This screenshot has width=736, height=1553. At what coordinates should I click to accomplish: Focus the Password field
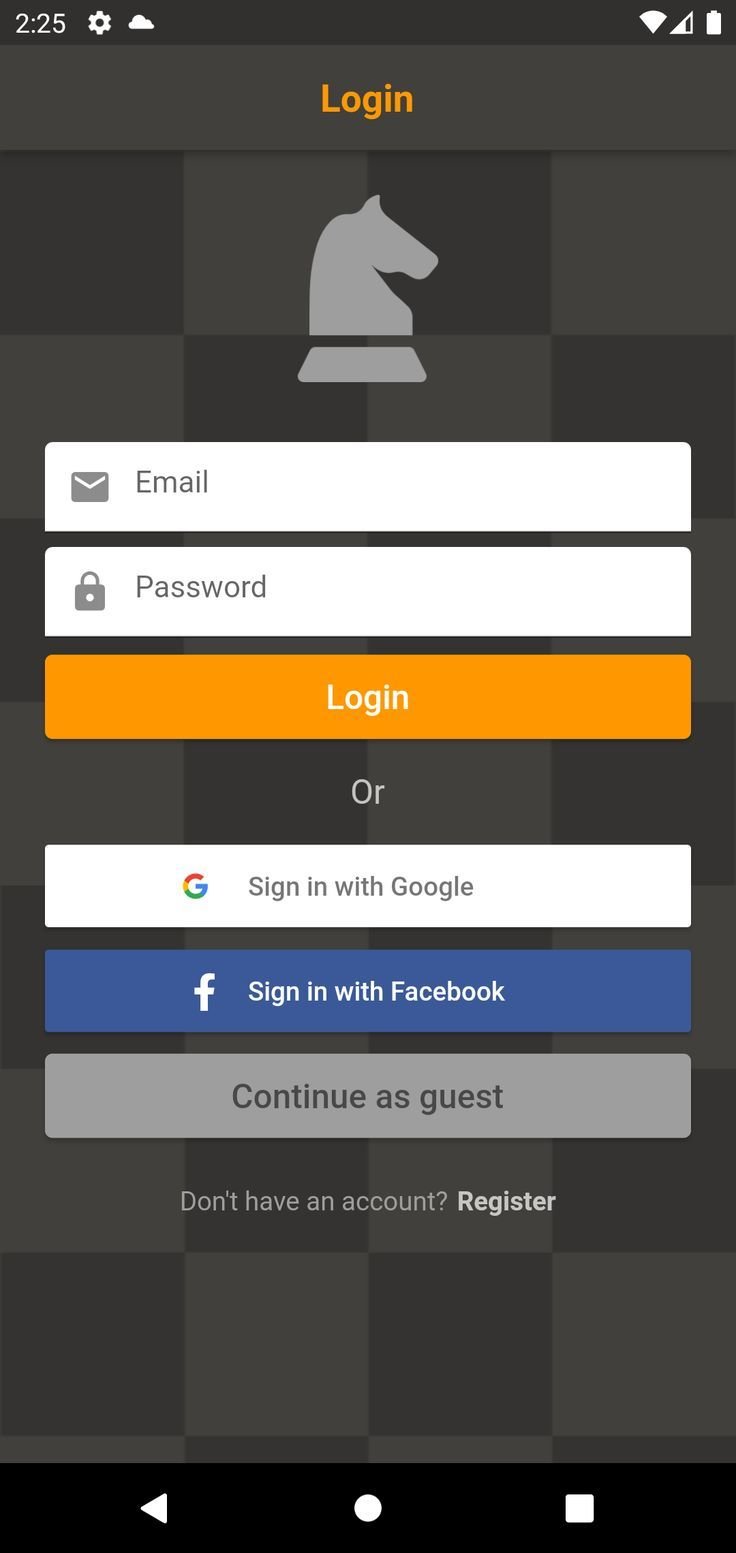tap(368, 591)
